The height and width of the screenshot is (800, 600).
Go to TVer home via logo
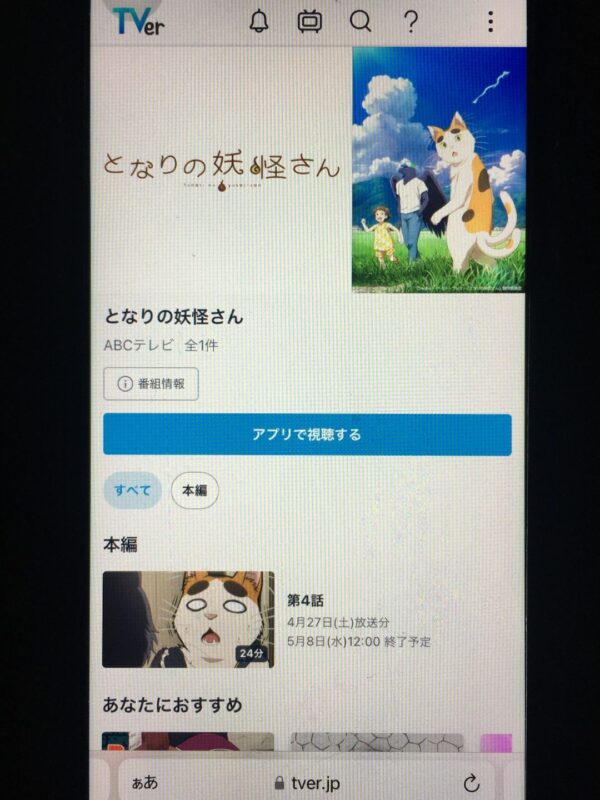click(x=139, y=21)
